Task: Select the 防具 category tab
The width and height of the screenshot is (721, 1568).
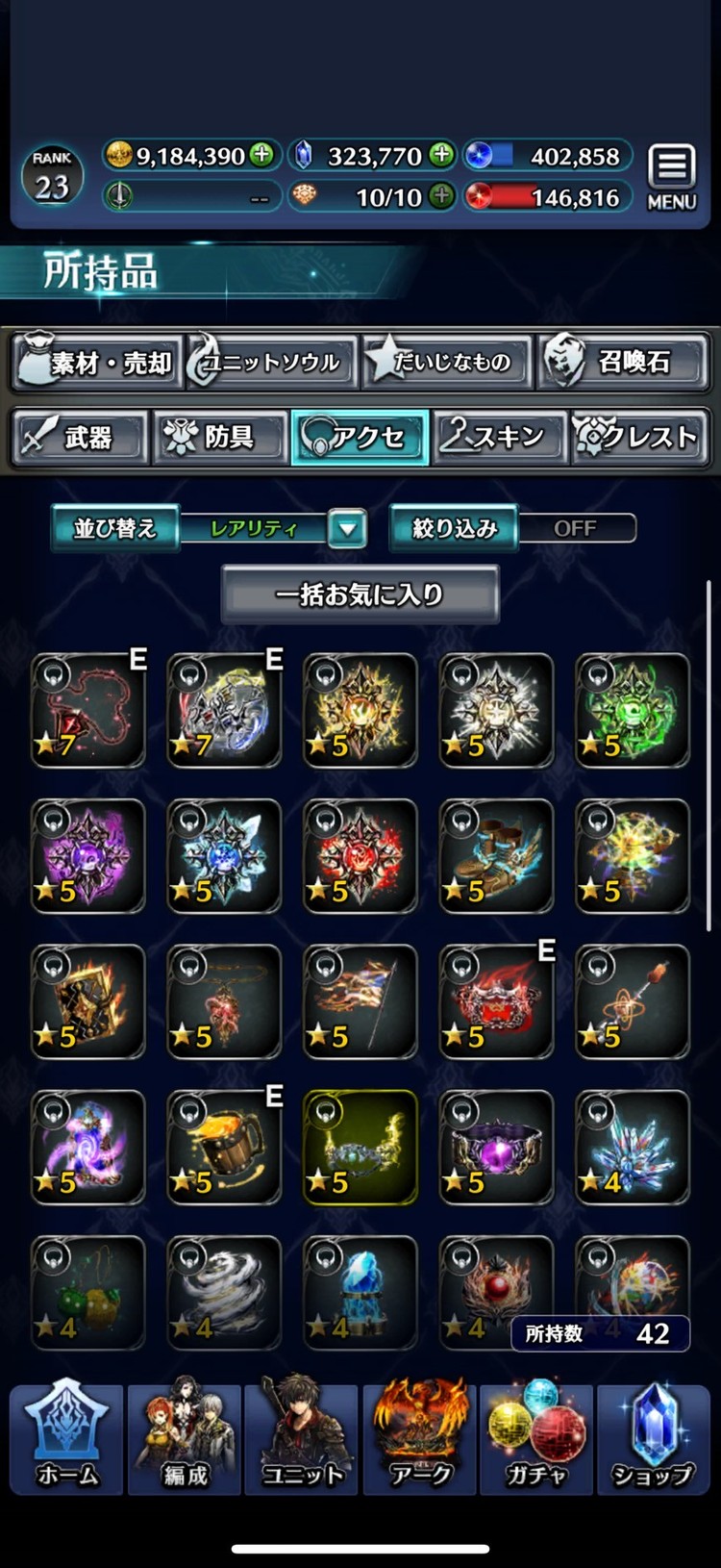Action: 221,438
